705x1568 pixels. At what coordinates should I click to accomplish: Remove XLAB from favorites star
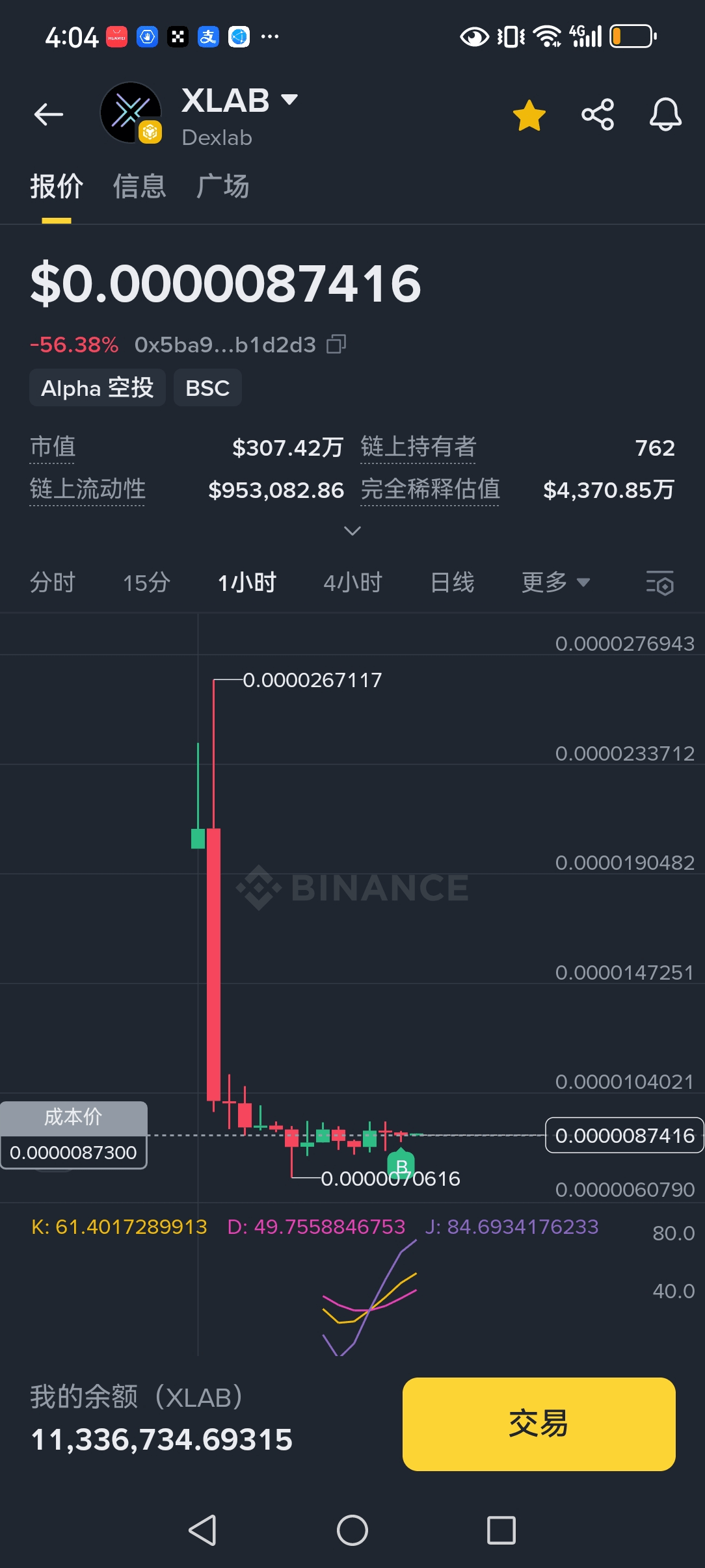click(x=529, y=115)
